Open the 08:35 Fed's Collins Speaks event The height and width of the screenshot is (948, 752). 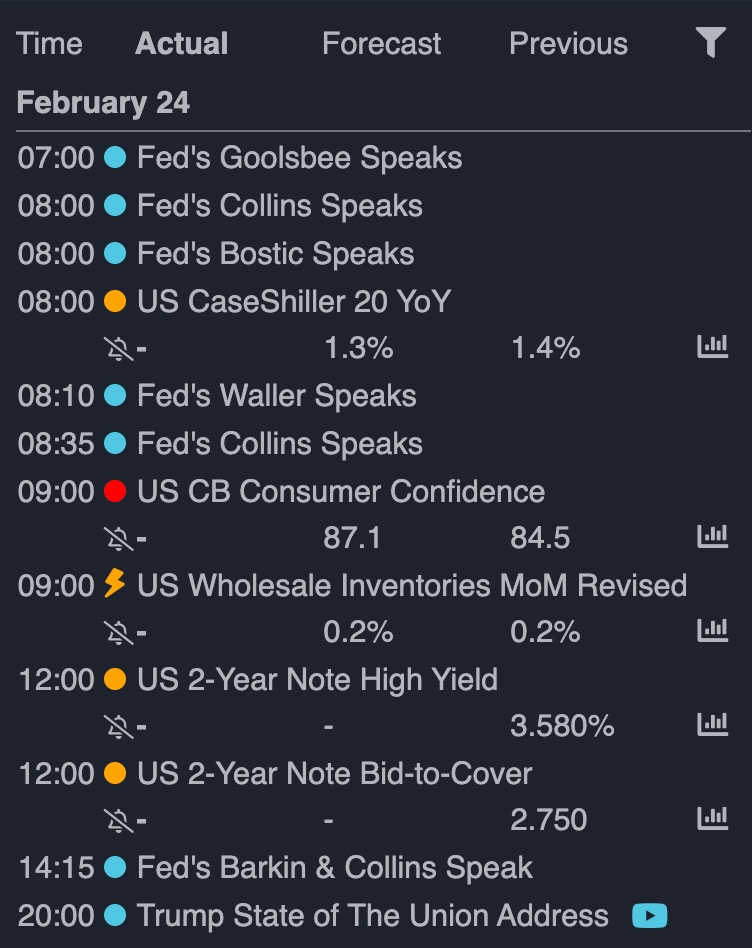pos(279,444)
